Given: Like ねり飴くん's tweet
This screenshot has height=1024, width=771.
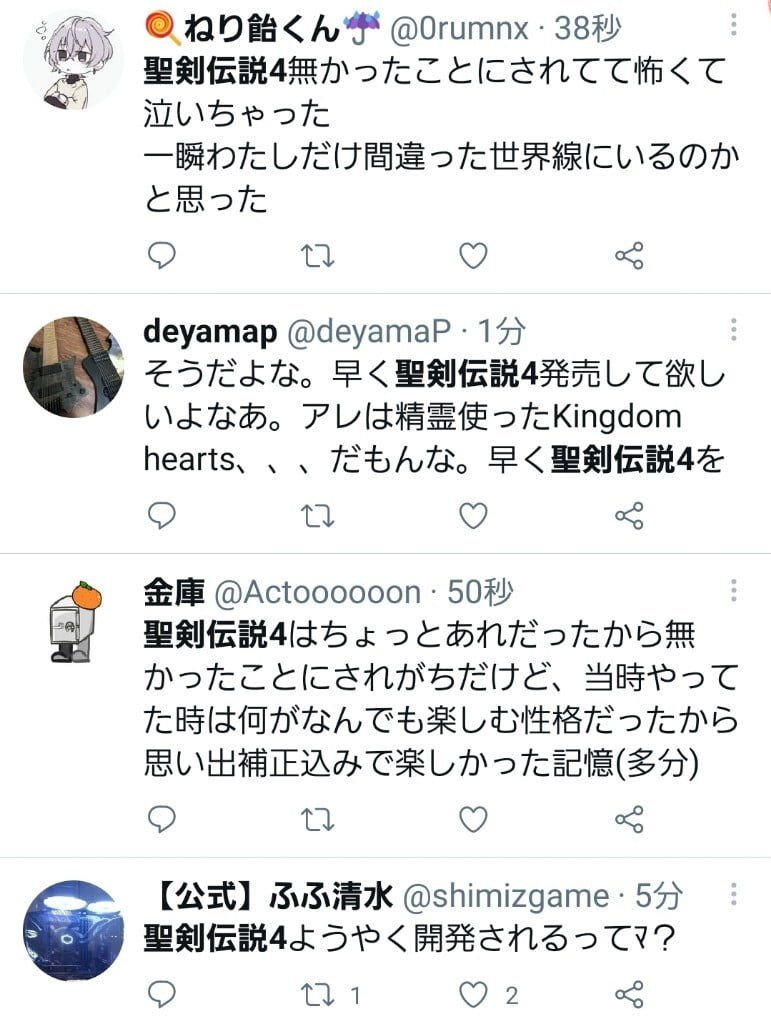Looking at the screenshot, I should (473, 257).
